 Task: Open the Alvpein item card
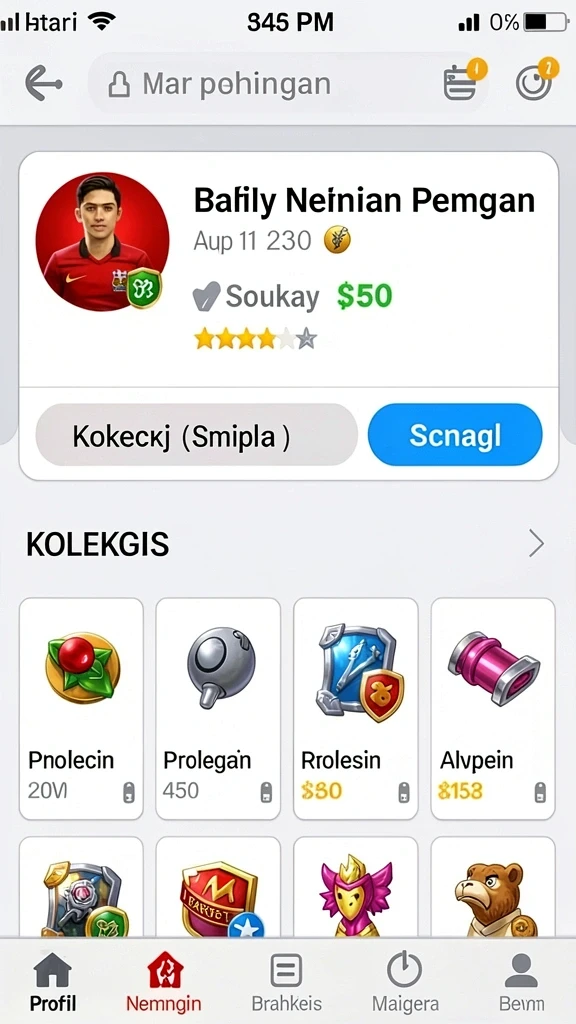click(x=493, y=709)
